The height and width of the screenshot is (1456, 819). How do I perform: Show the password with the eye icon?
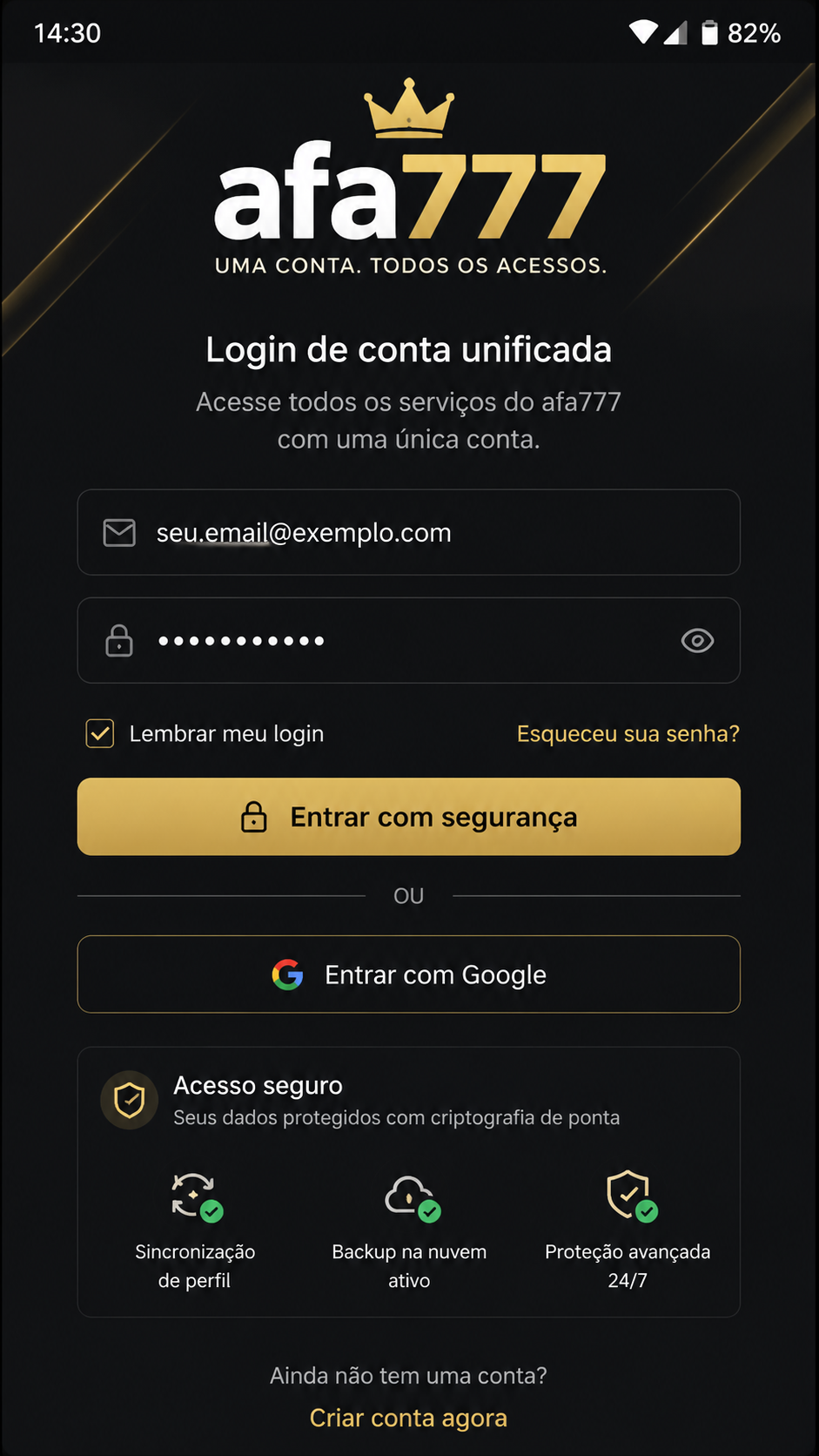coord(697,641)
